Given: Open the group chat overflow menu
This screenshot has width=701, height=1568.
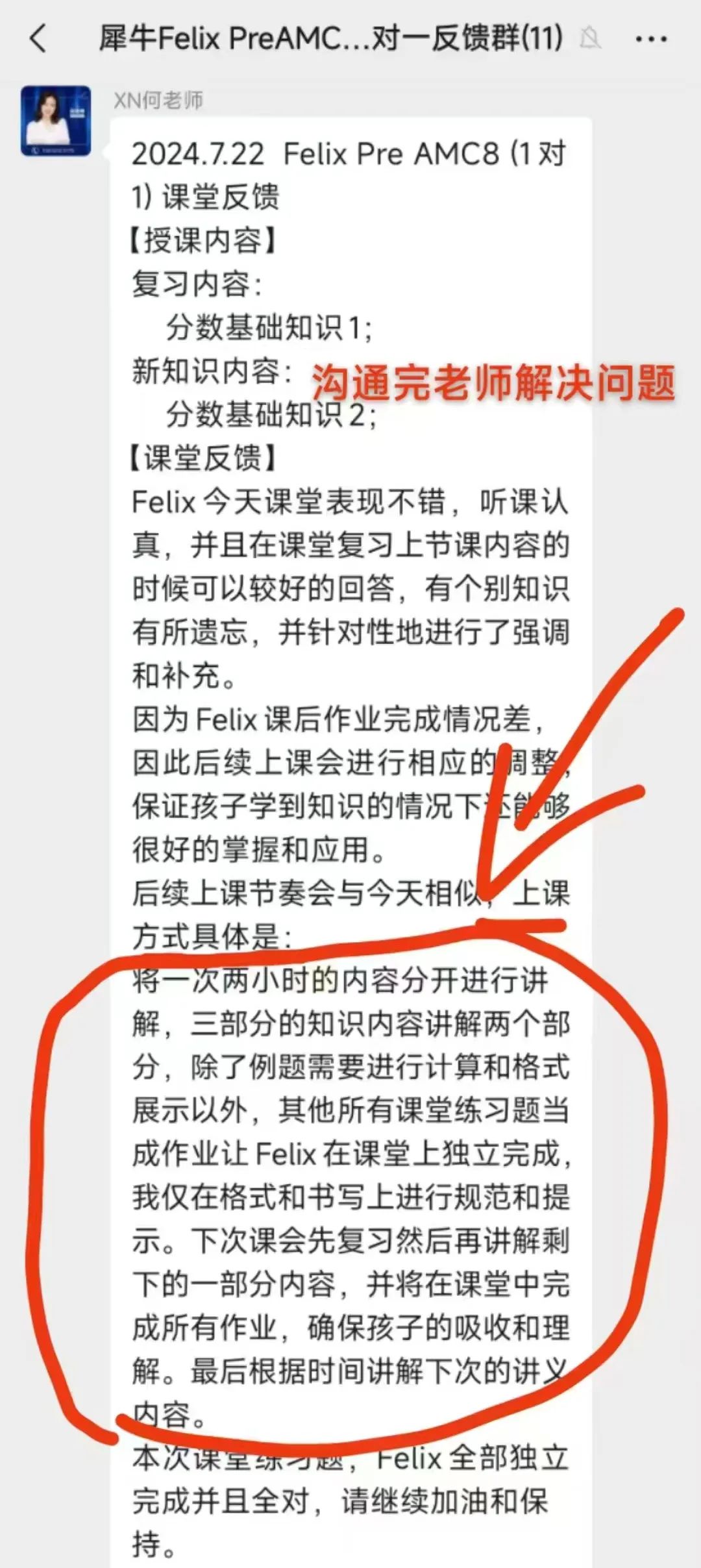Looking at the screenshot, I should [x=651, y=39].
